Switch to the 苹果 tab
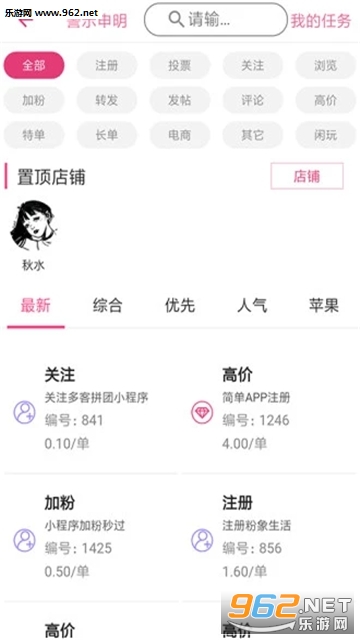Screen dimensions: 360x640 (x=324, y=306)
